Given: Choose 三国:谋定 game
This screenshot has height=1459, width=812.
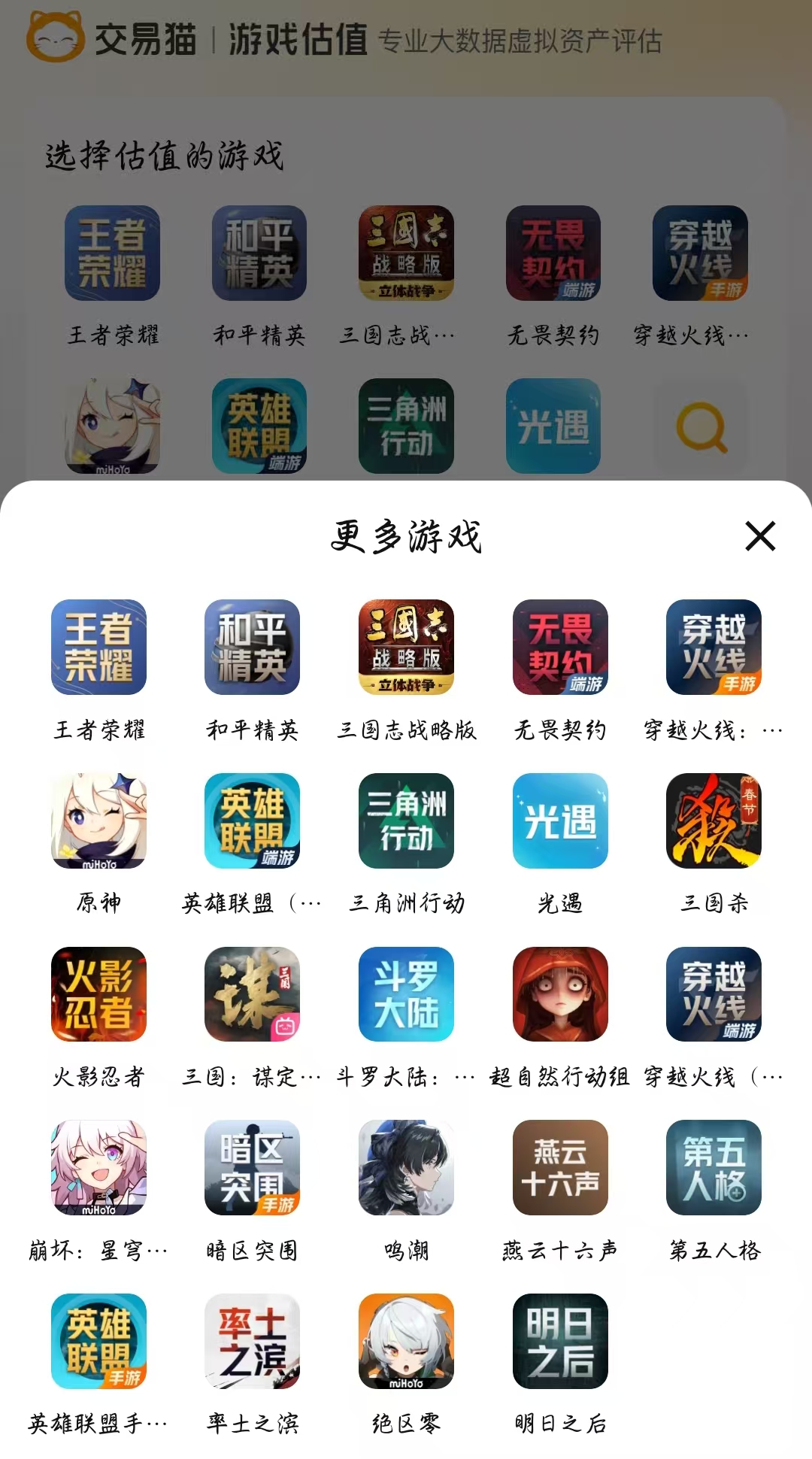Looking at the screenshot, I should (252, 994).
